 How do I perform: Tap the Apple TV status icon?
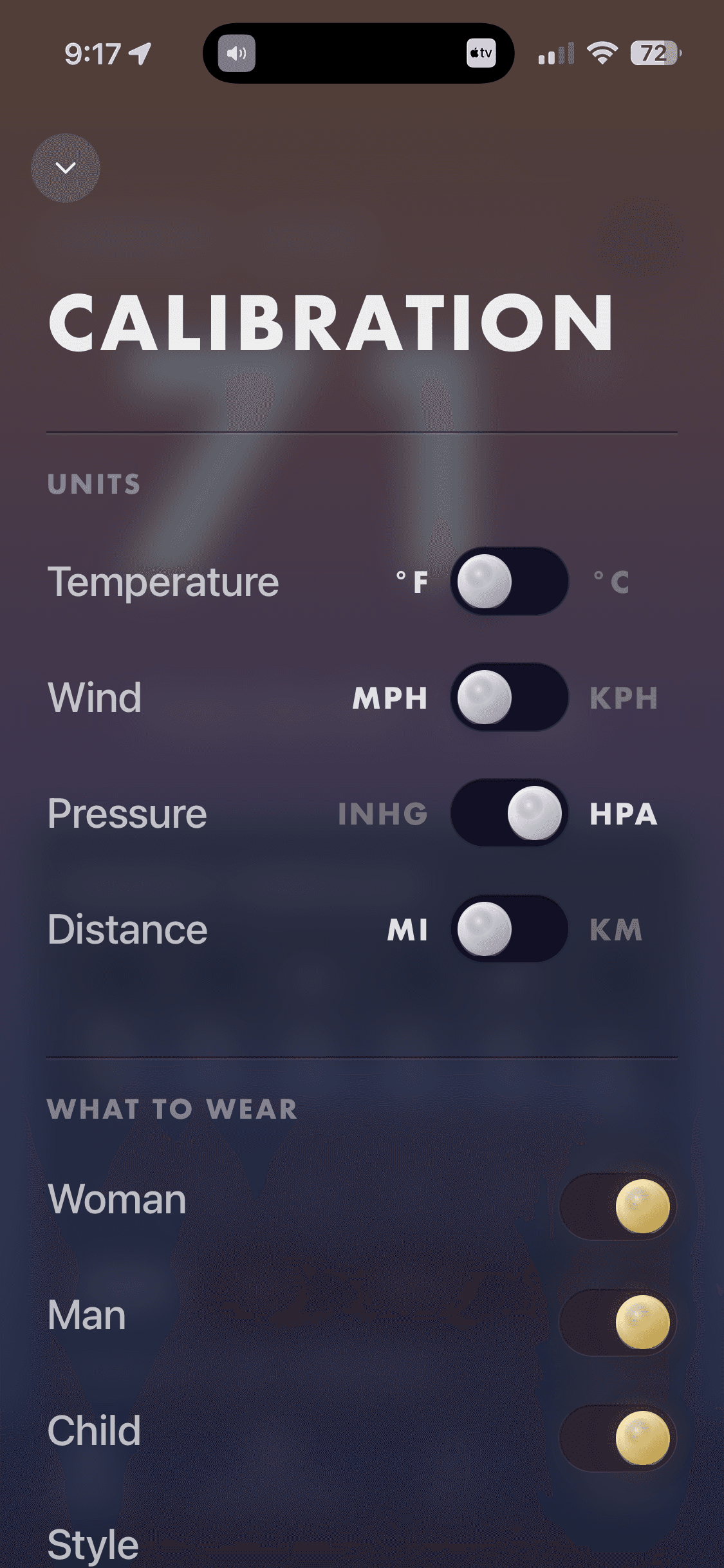coord(480,54)
